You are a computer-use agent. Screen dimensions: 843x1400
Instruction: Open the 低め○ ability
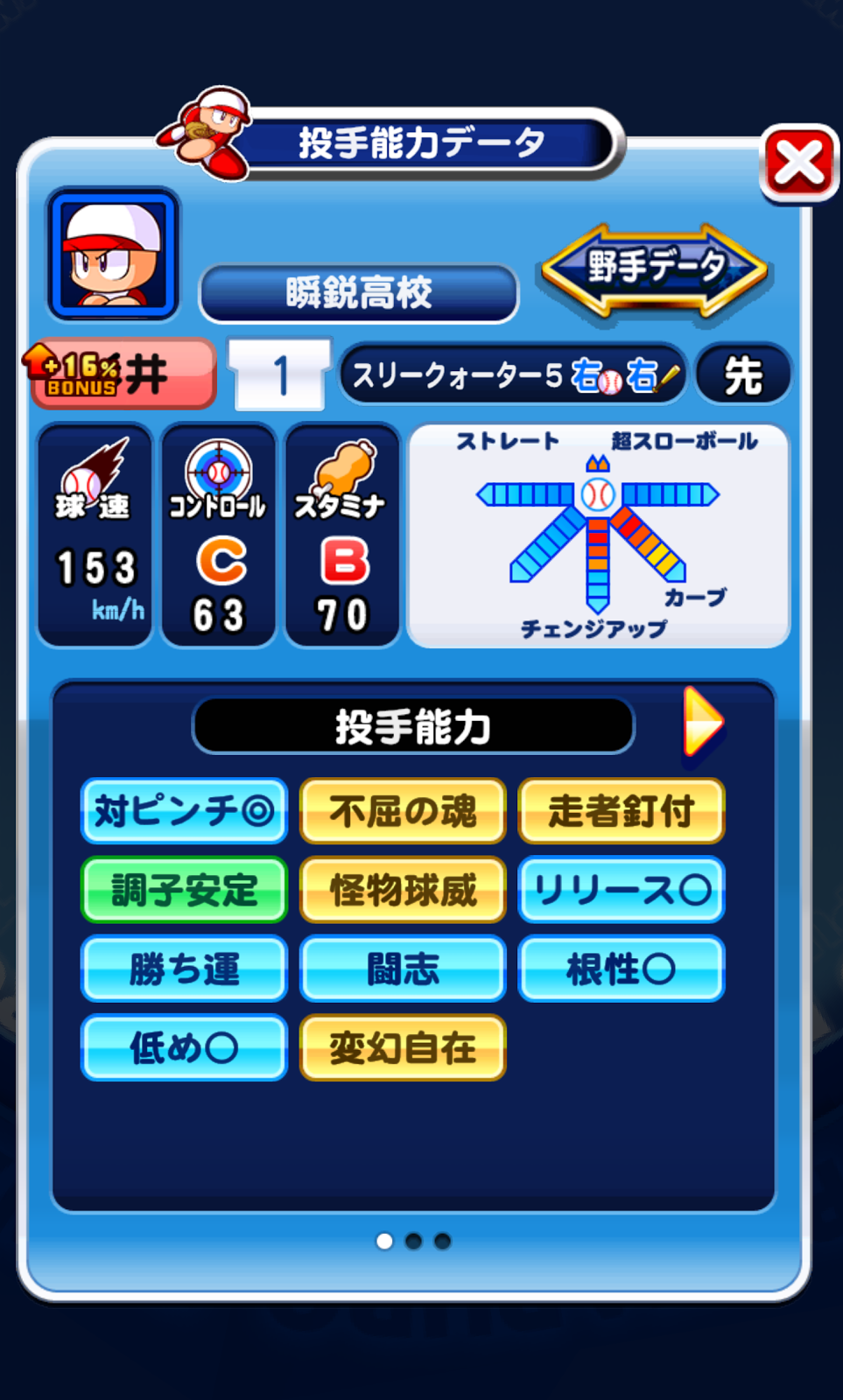coord(185,1047)
